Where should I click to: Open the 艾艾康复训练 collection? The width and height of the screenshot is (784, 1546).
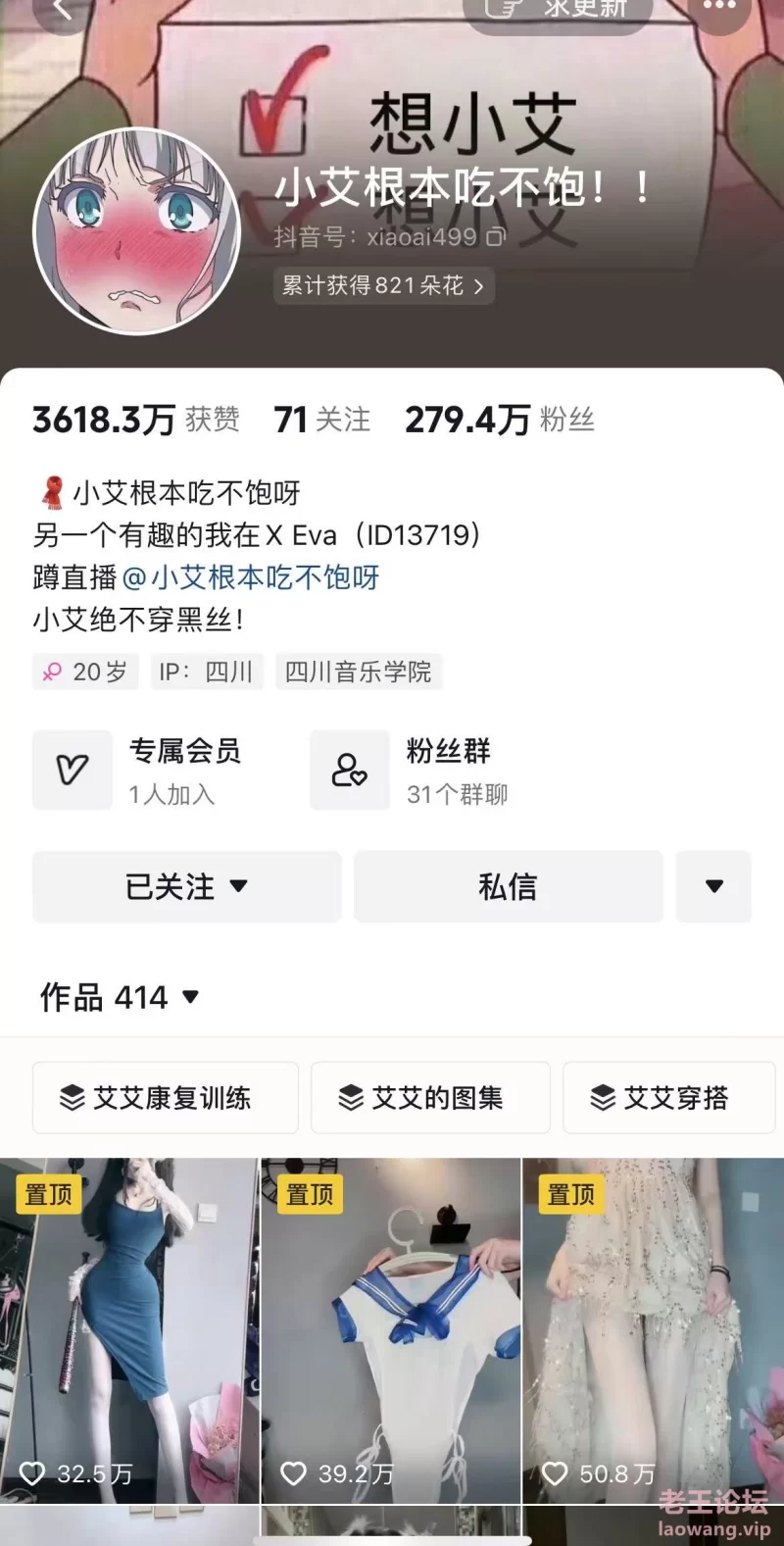click(165, 1098)
